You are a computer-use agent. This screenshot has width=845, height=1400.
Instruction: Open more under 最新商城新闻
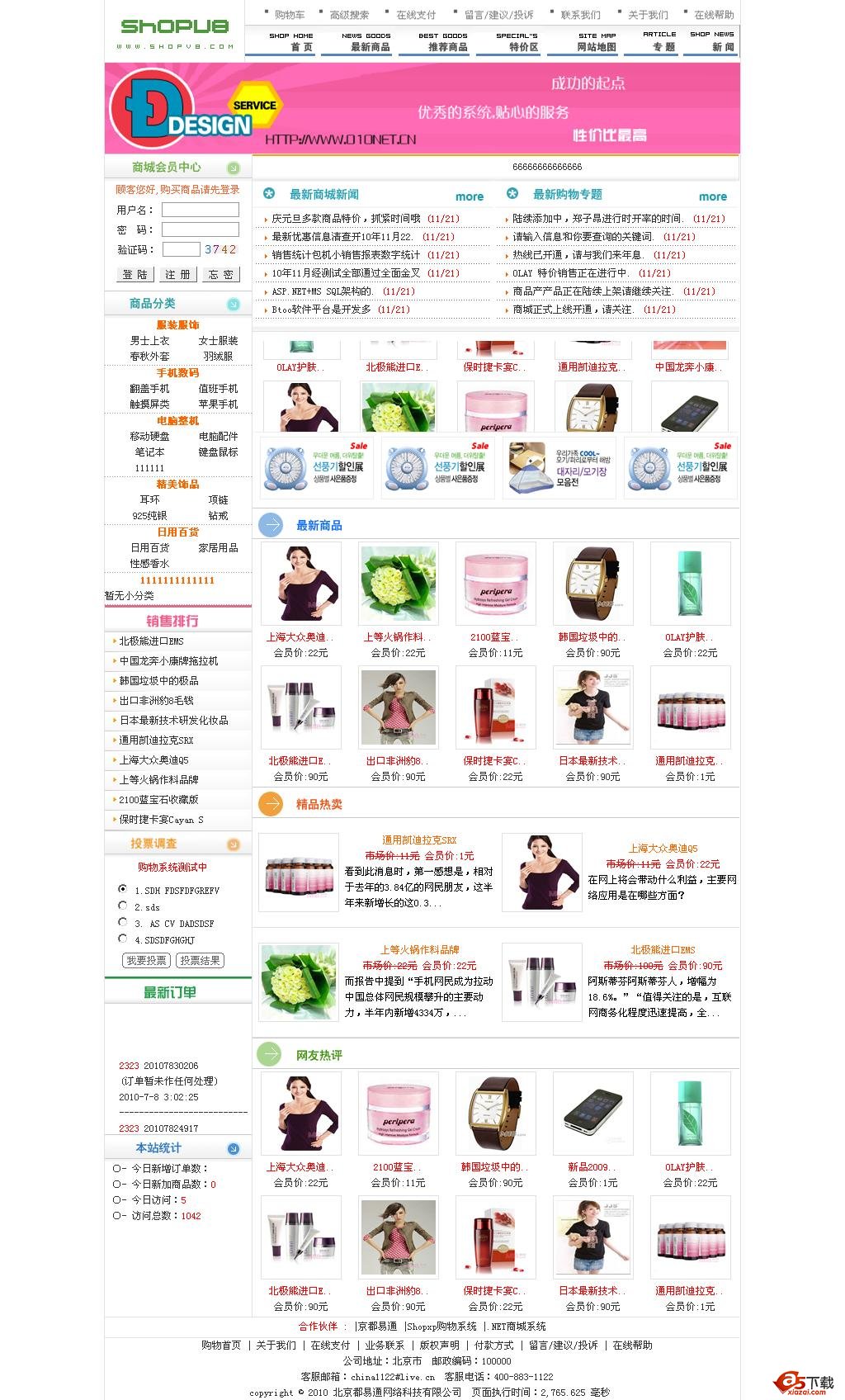(x=470, y=196)
